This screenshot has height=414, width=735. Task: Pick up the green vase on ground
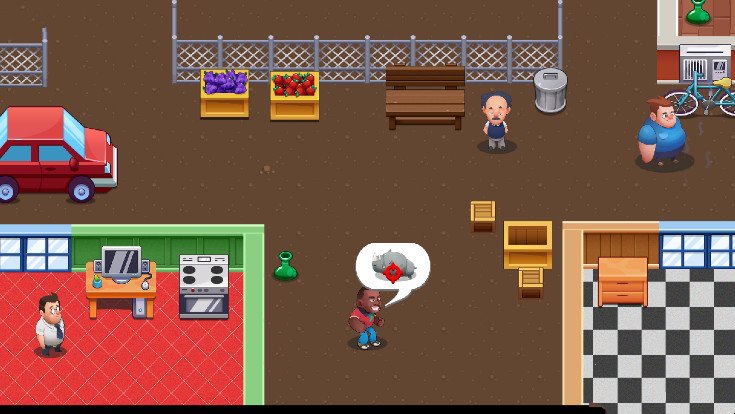[x=285, y=267]
